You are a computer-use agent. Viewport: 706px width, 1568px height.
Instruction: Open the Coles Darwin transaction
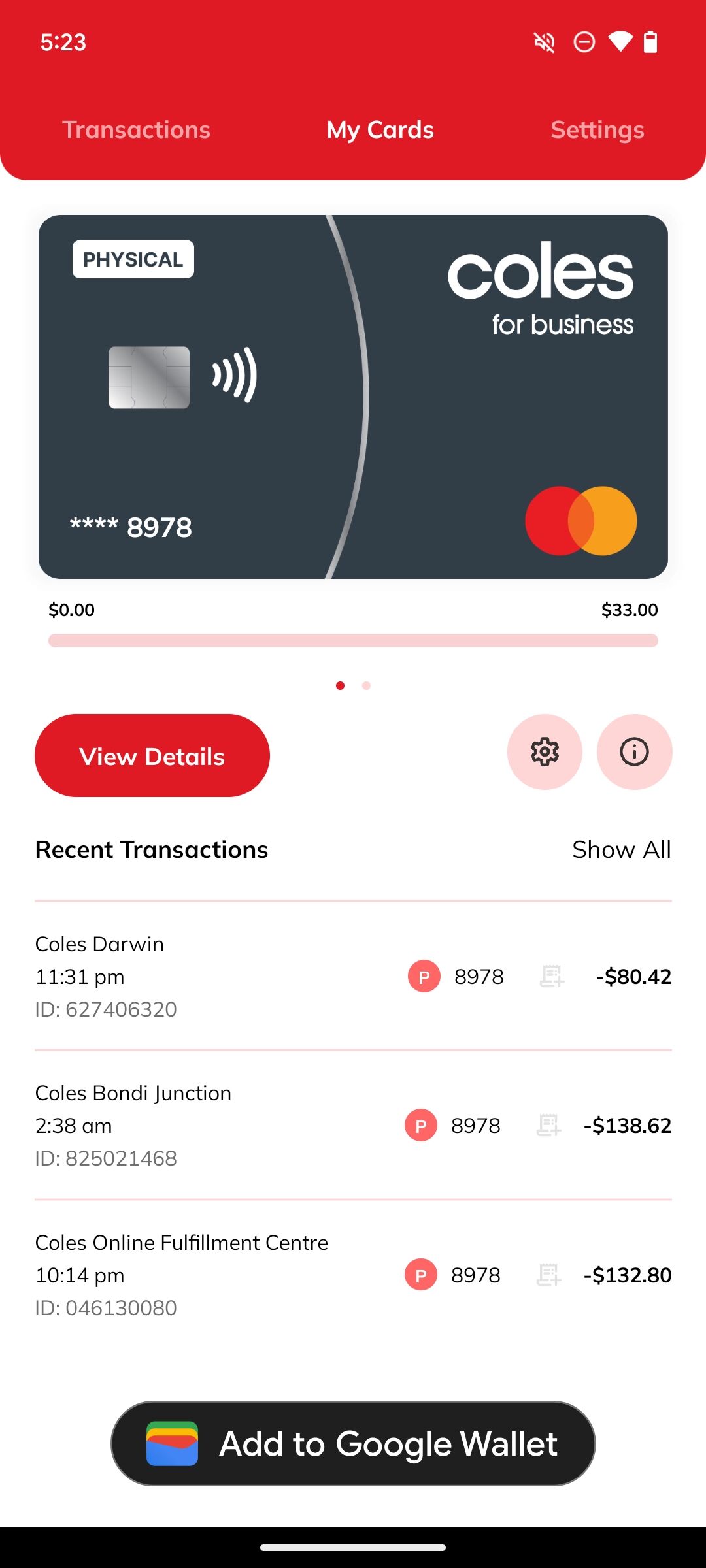tap(196, 976)
